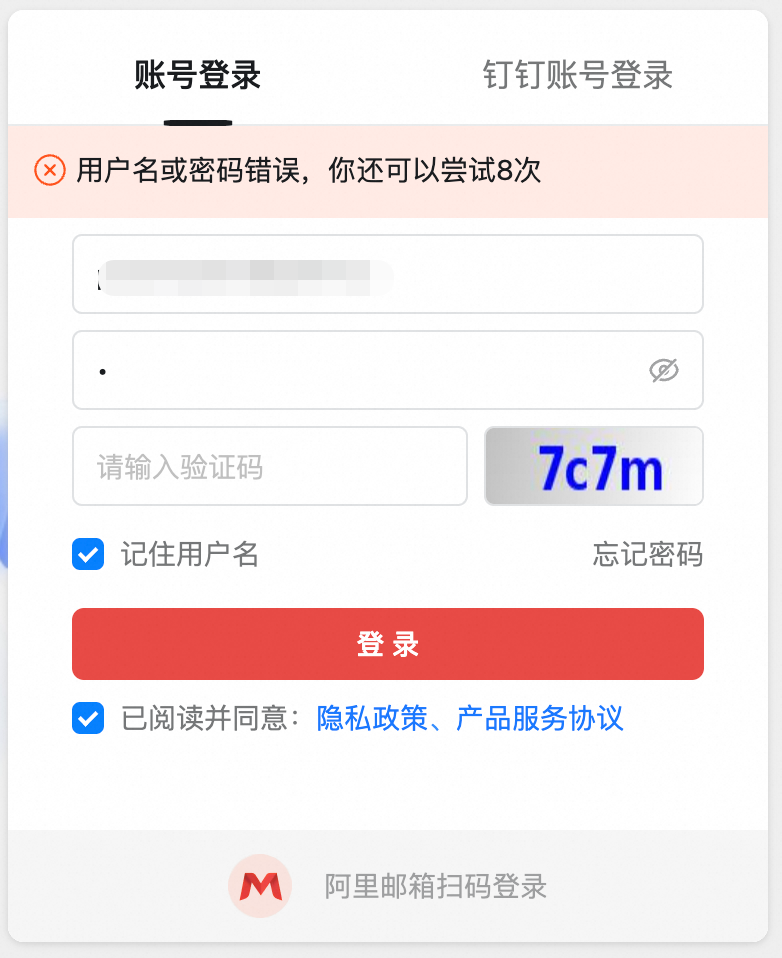Uncheck the 记住用户名 checkbox

[88, 554]
